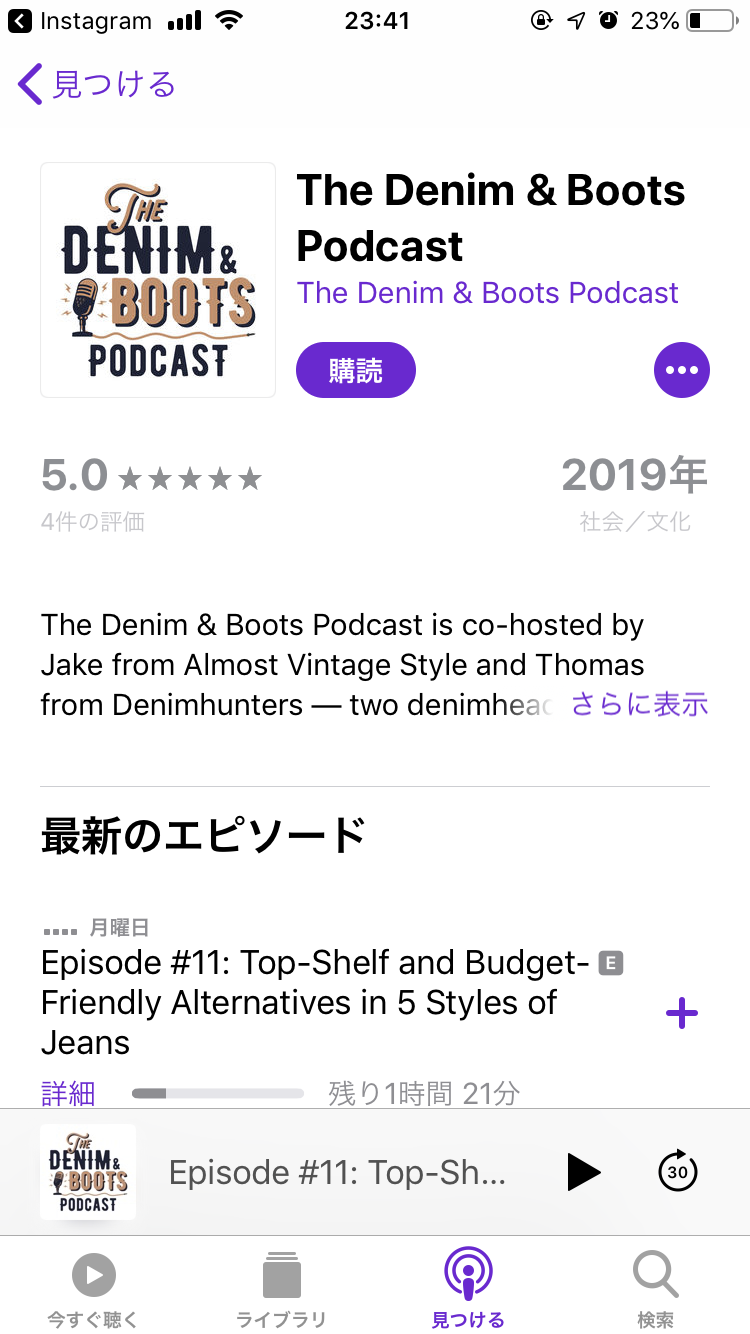Skip forward 30 seconds
This screenshot has width=750, height=1334.
coord(678,1172)
